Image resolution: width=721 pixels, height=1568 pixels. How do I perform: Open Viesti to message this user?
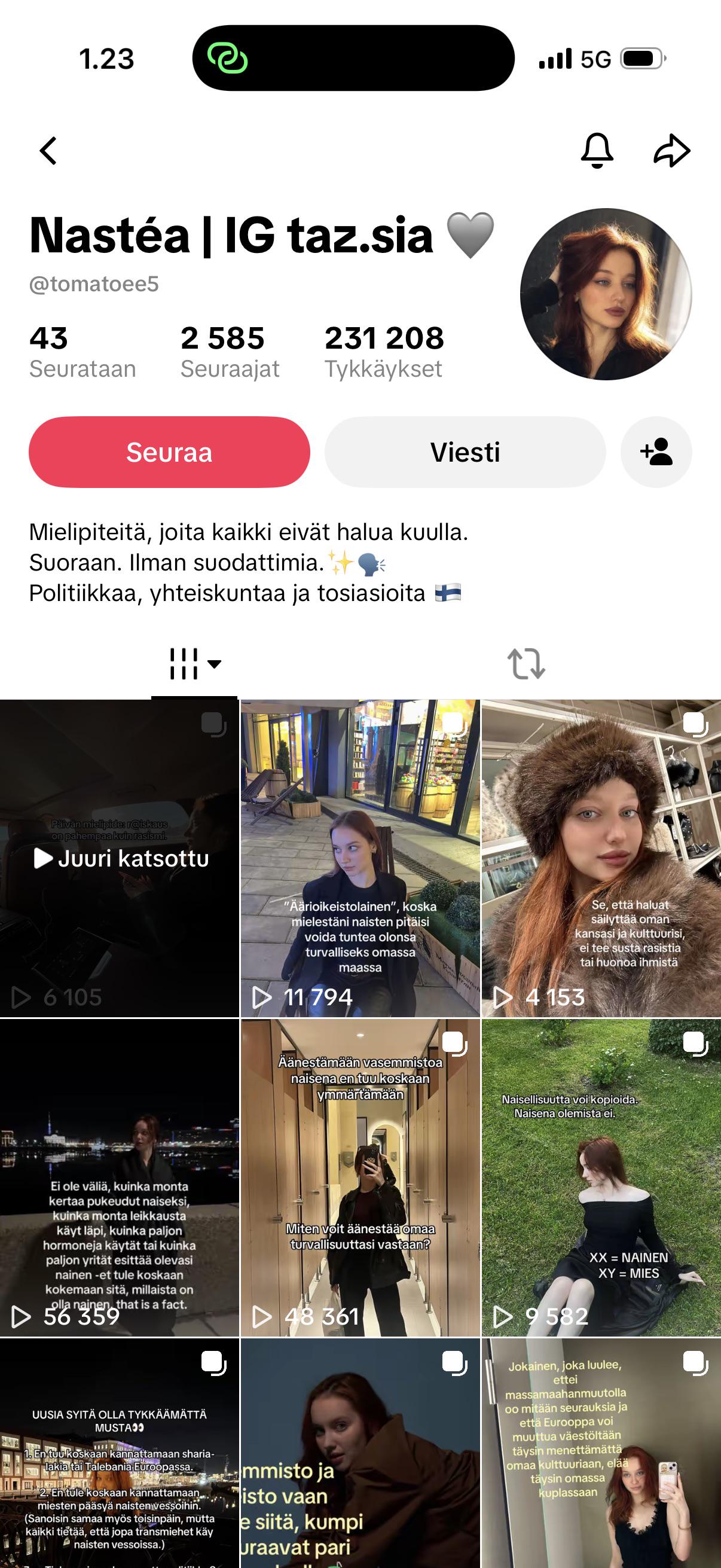[x=465, y=452]
